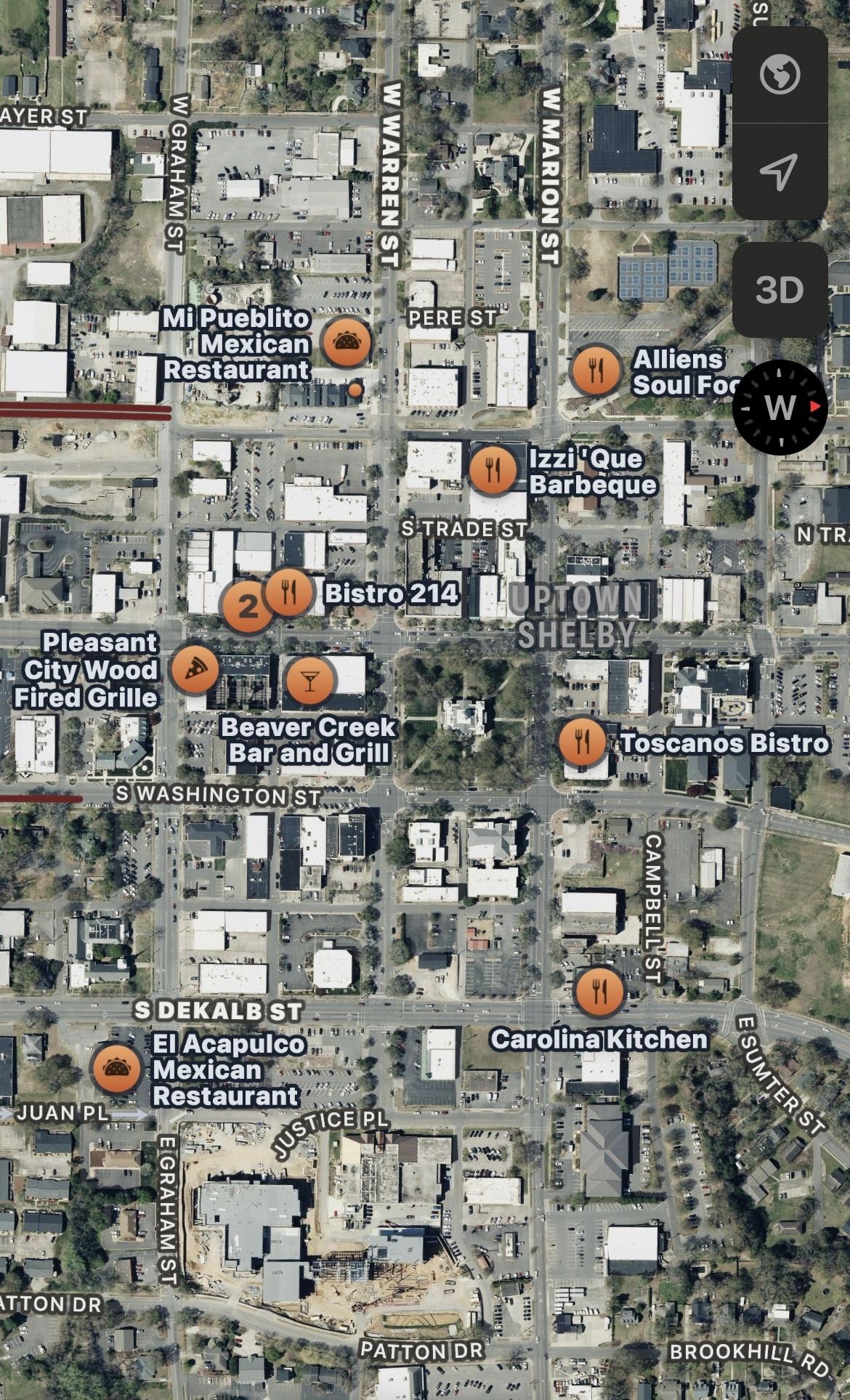This screenshot has width=850, height=1400.
Task: Open the Alliens Soul Food pin
Action: [x=596, y=369]
